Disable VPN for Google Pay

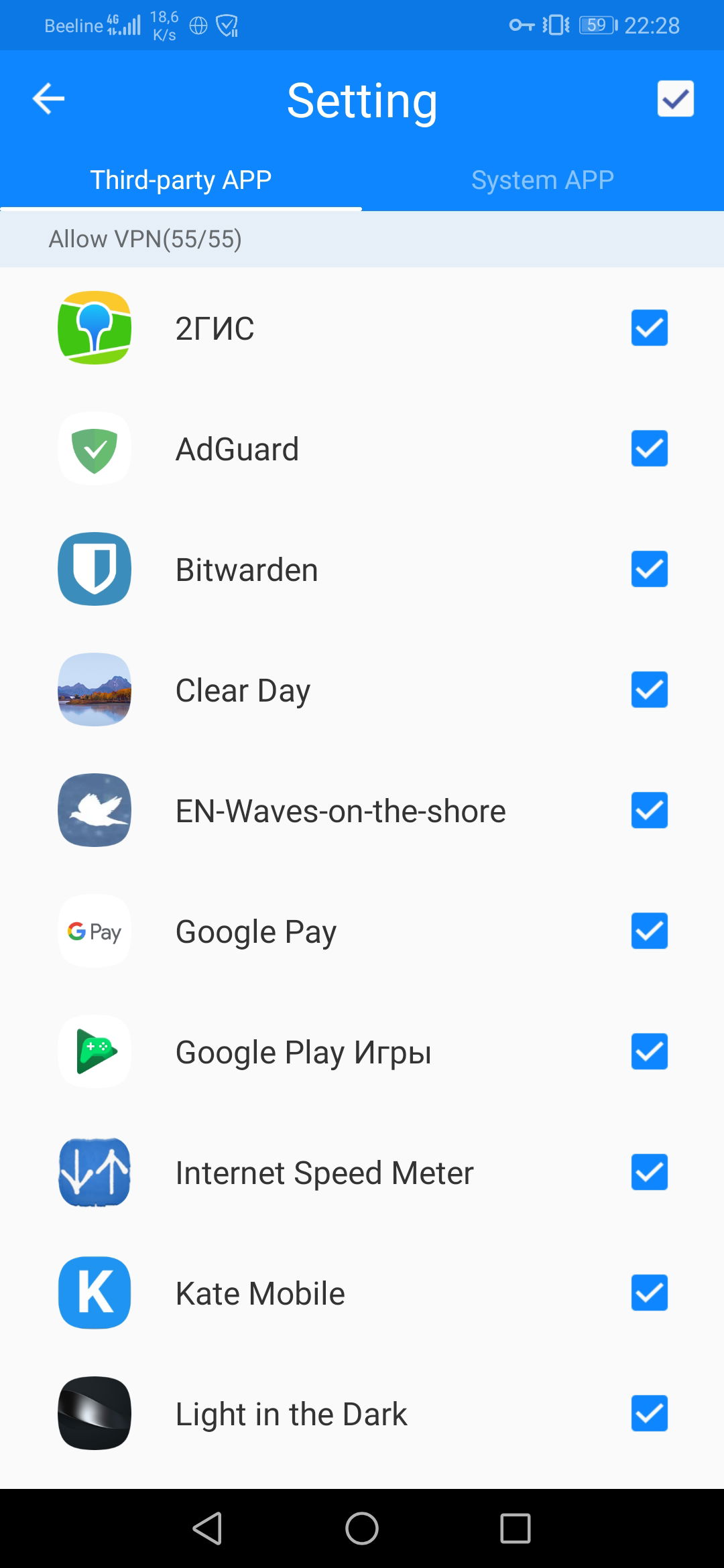click(x=649, y=931)
